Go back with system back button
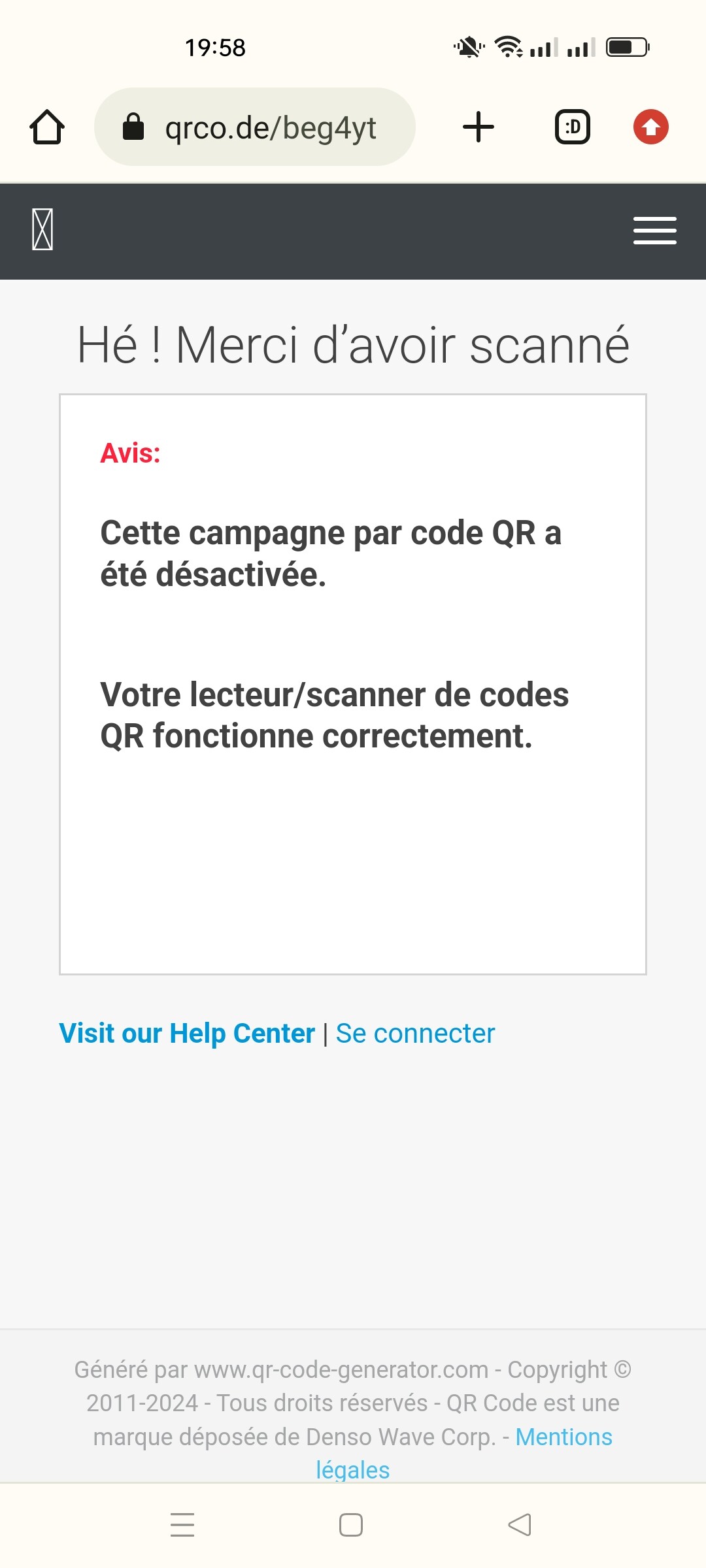This screenshot has height=1568, width=706. [x=520, y=1525]
